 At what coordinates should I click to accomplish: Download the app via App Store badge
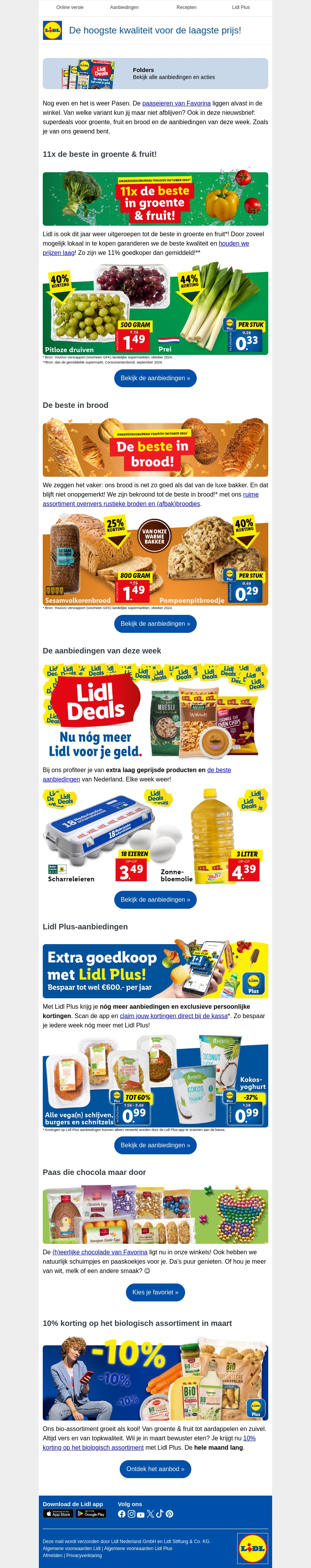(x=58, y=1513)
